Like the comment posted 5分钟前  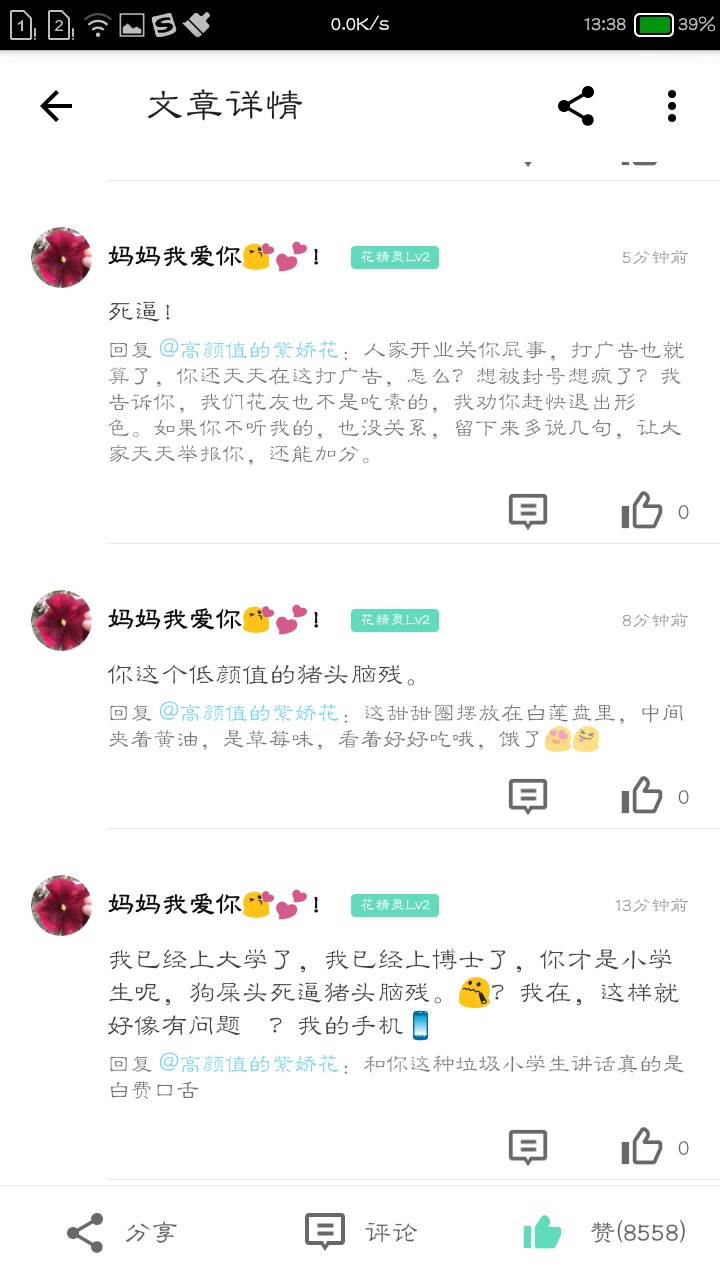[x=642, y=511]
